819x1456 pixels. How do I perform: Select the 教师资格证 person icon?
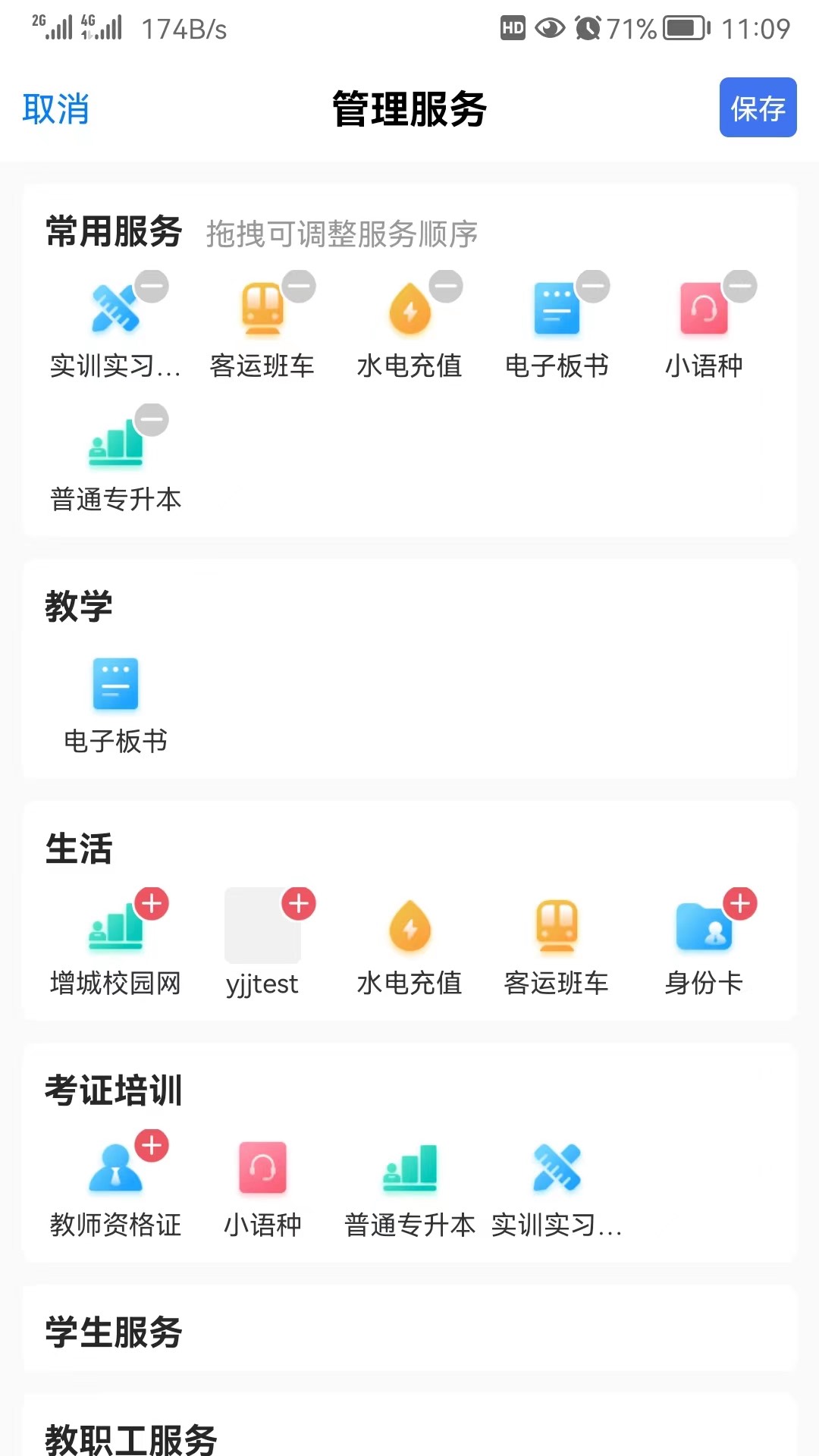point(115,1172)
